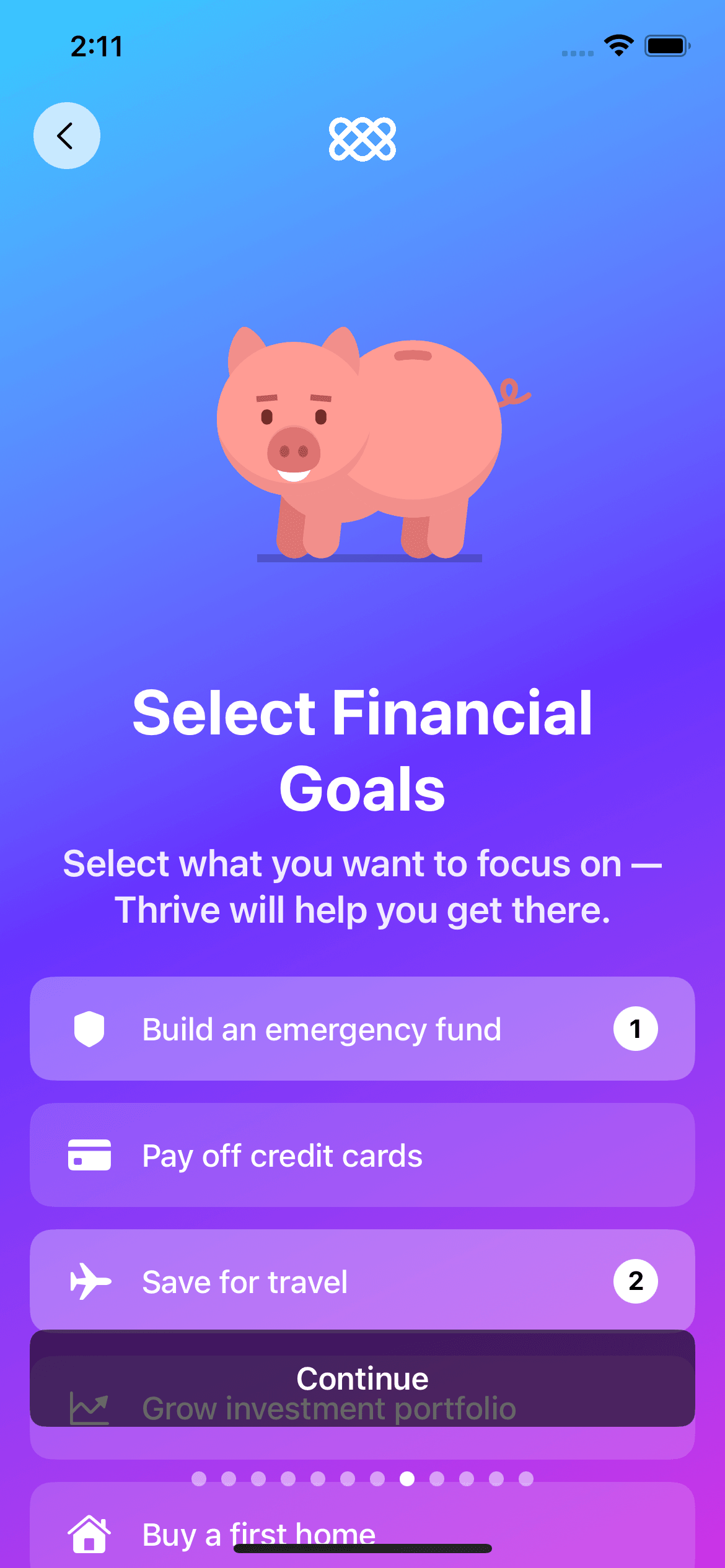The height and width of the screenshot is (1568, 725).
Task: Select the Pay off credit cards goal
Action: click(362, 1155)
